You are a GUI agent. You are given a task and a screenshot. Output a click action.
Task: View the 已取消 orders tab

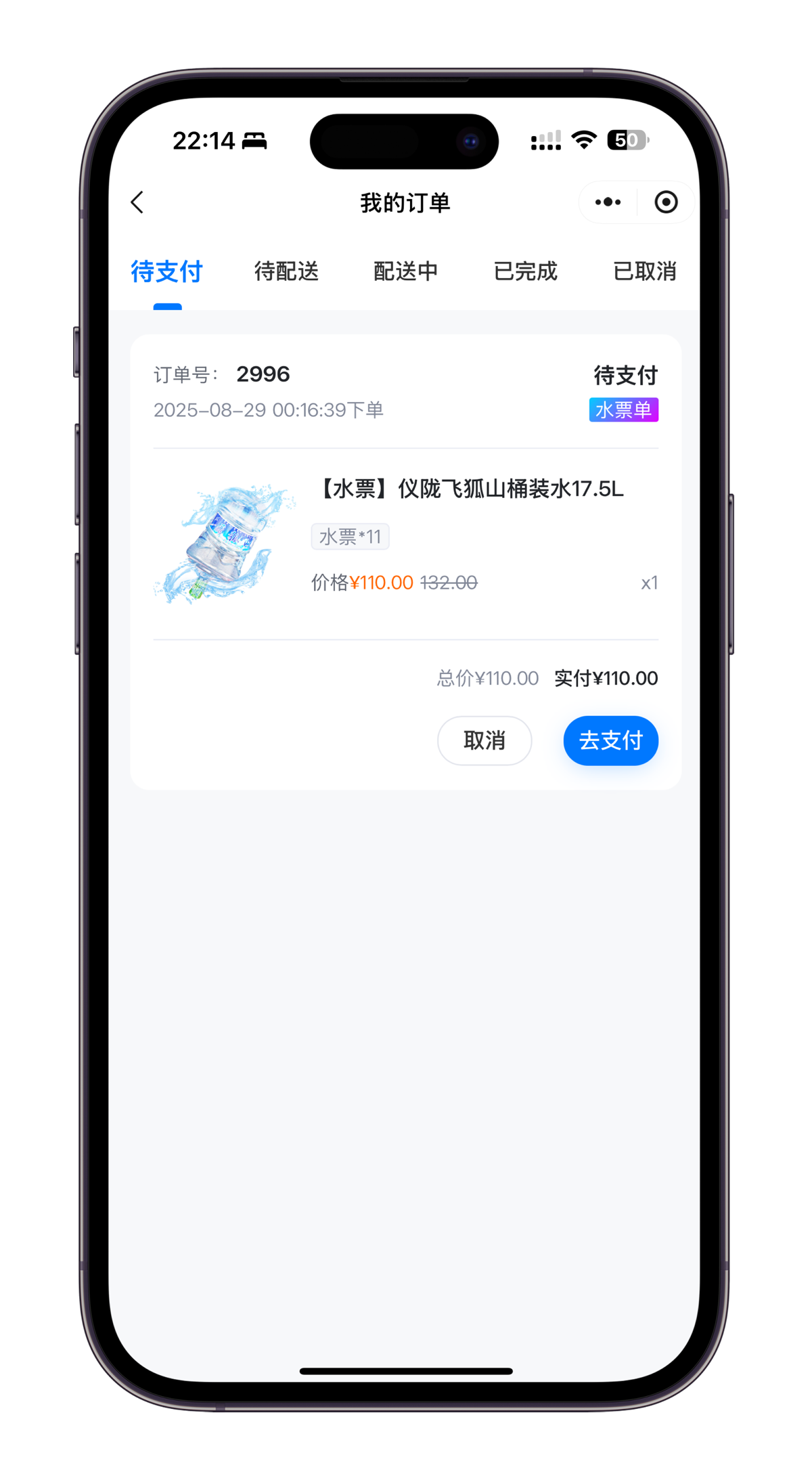click(x=644, y=271)
